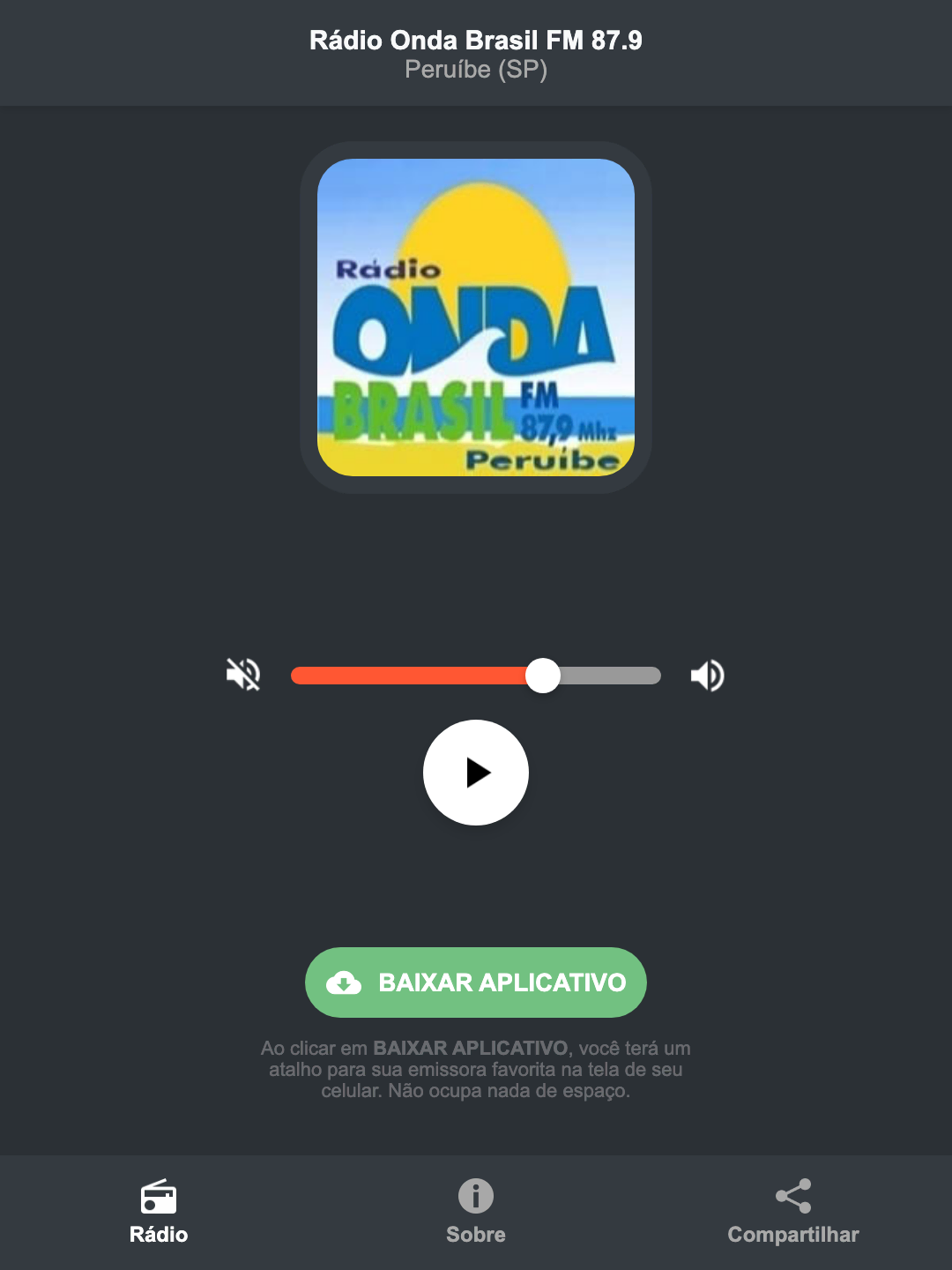Open the Compartilhar tab
Image resolution: width=952 pixels, height=1270 pixels.
click(x=792, y=1217)
